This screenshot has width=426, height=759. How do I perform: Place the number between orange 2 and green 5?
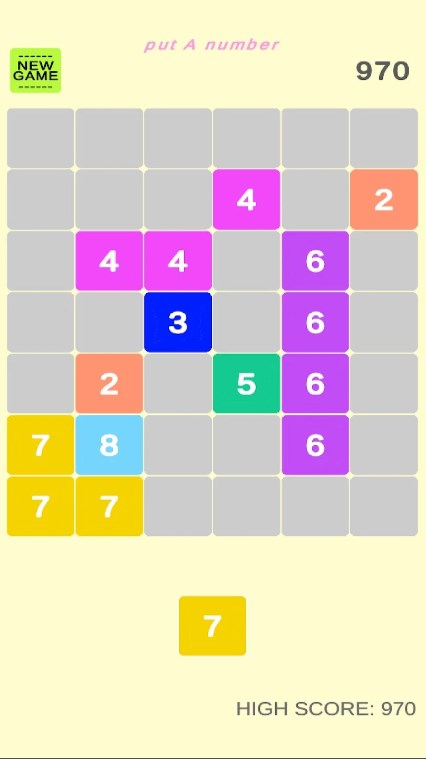pyautogui.click(x=178, y=383)
